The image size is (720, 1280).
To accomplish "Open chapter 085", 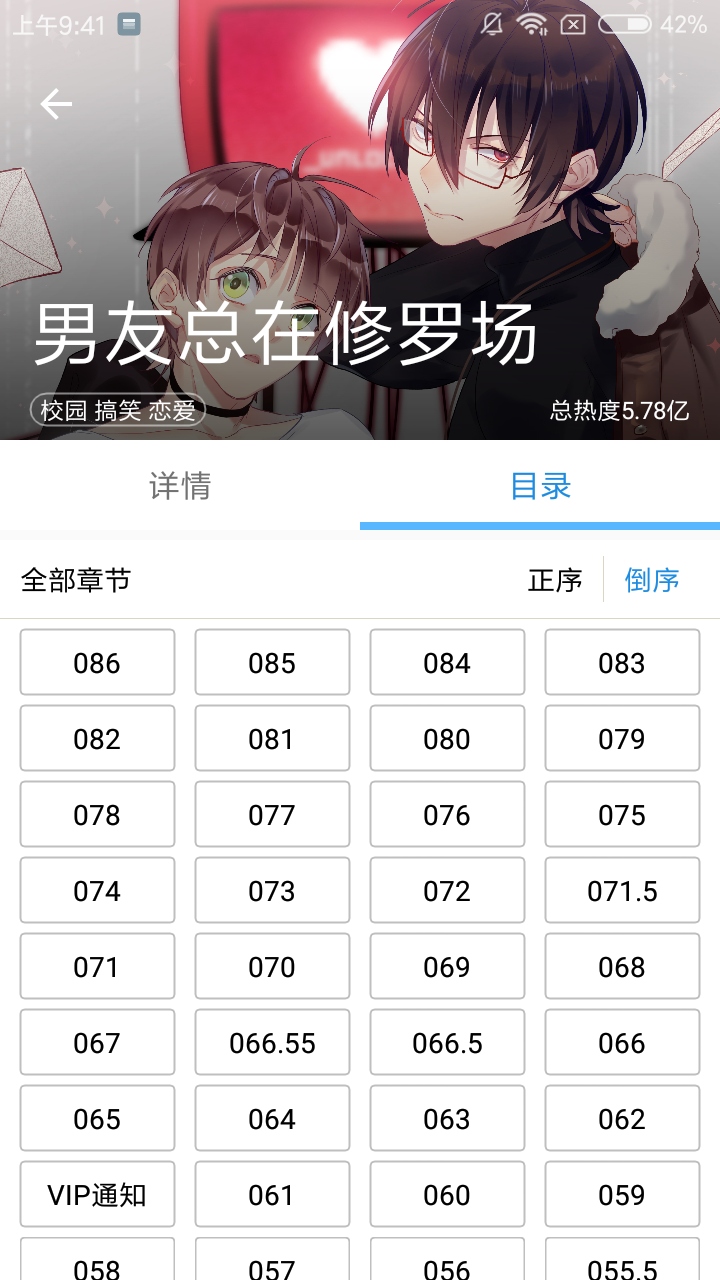I will [272, 663].
